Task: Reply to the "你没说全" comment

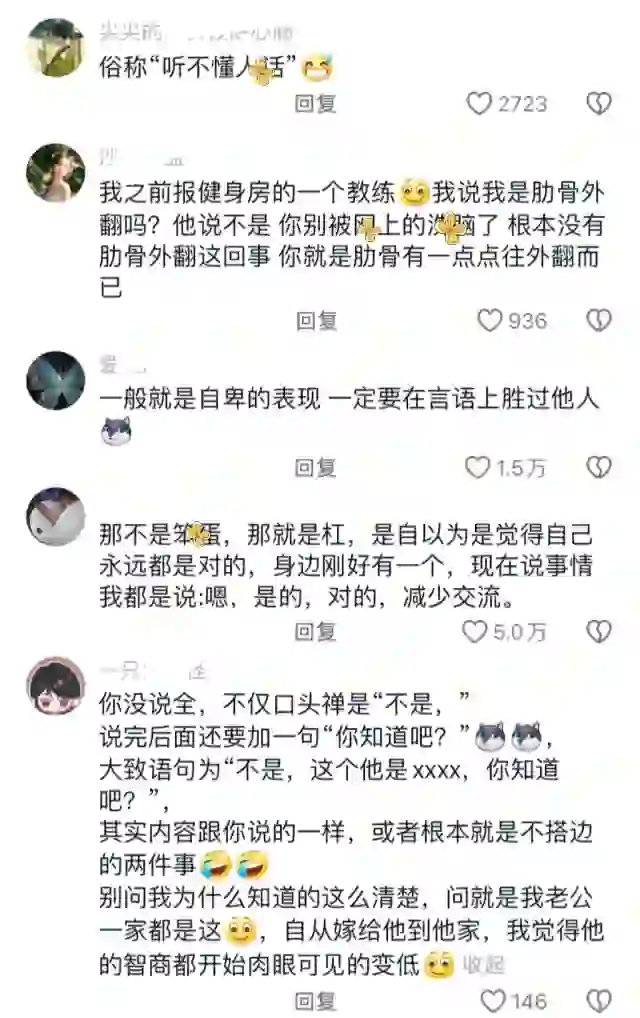Action: click(x=316, y=1000)
